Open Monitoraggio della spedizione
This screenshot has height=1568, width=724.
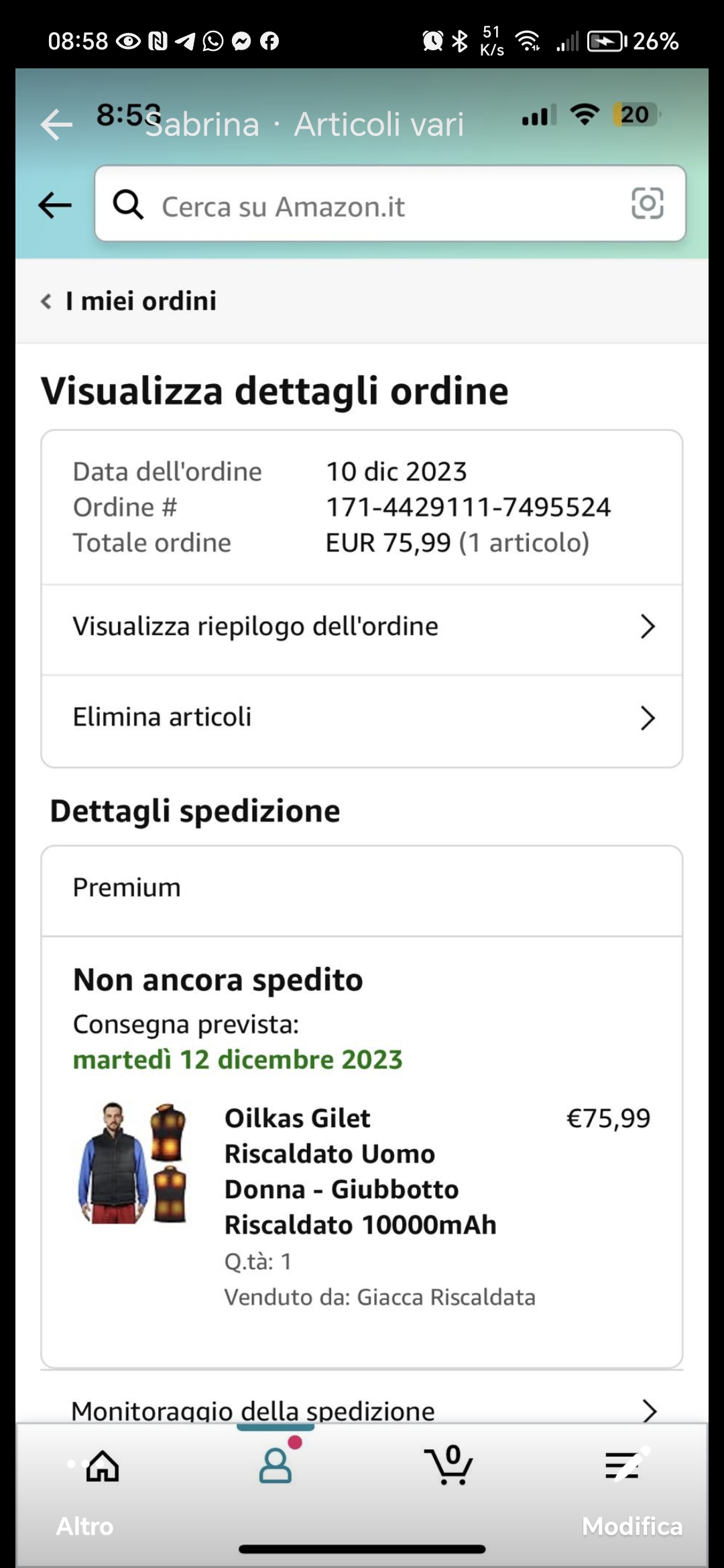coord(362,1411)
